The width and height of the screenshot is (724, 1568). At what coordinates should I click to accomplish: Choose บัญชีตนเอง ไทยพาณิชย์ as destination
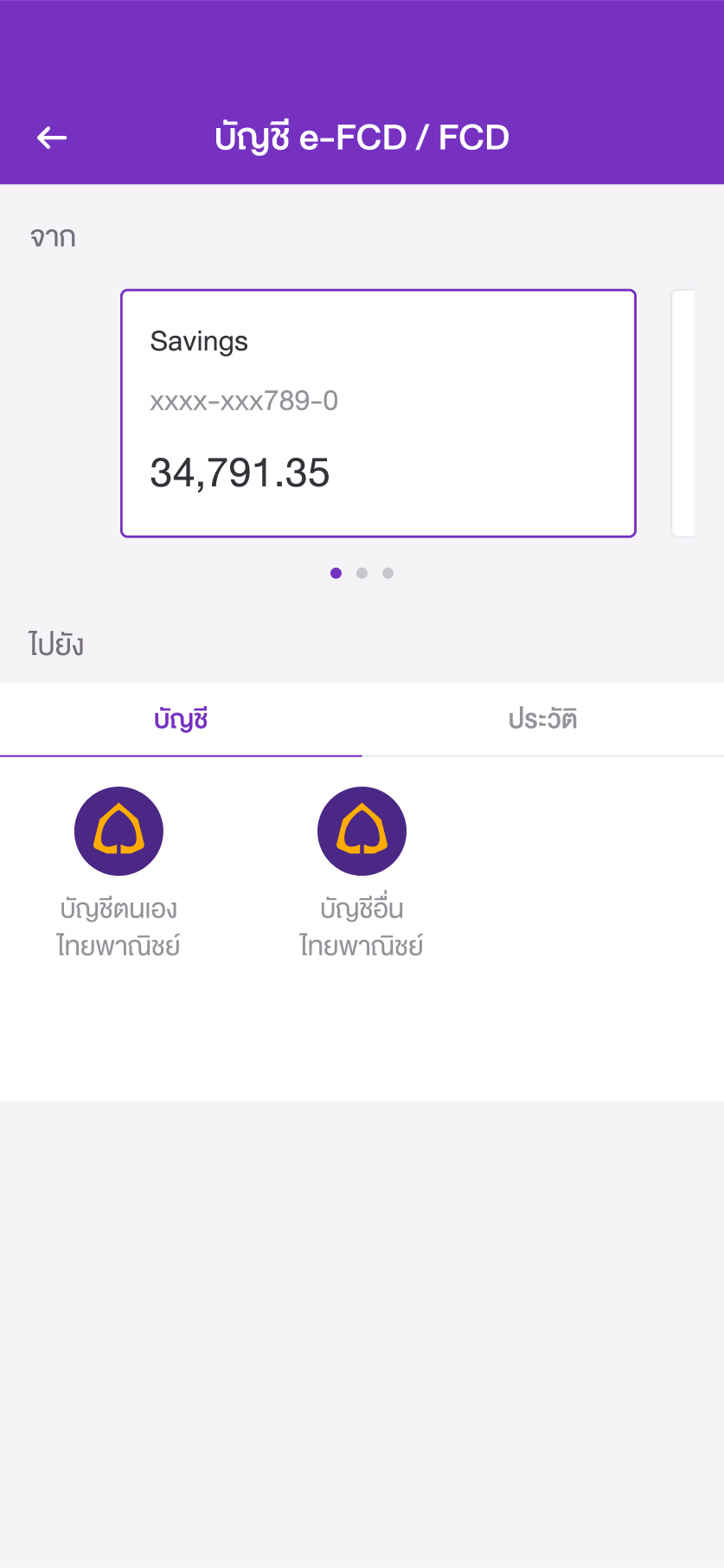(x=119, y=873)
